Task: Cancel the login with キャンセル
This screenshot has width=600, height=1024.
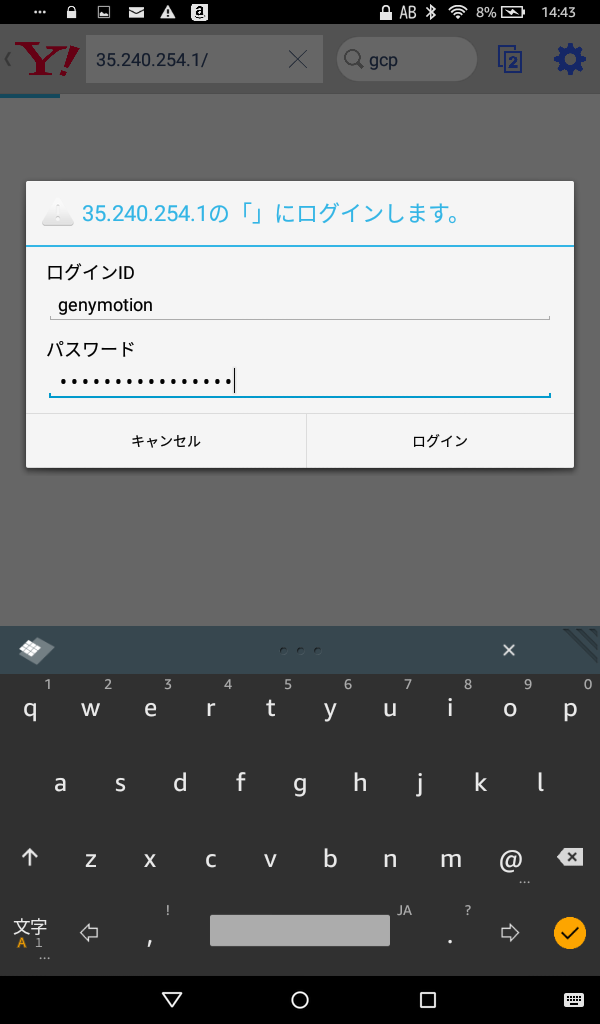Action: pos(166,441)
